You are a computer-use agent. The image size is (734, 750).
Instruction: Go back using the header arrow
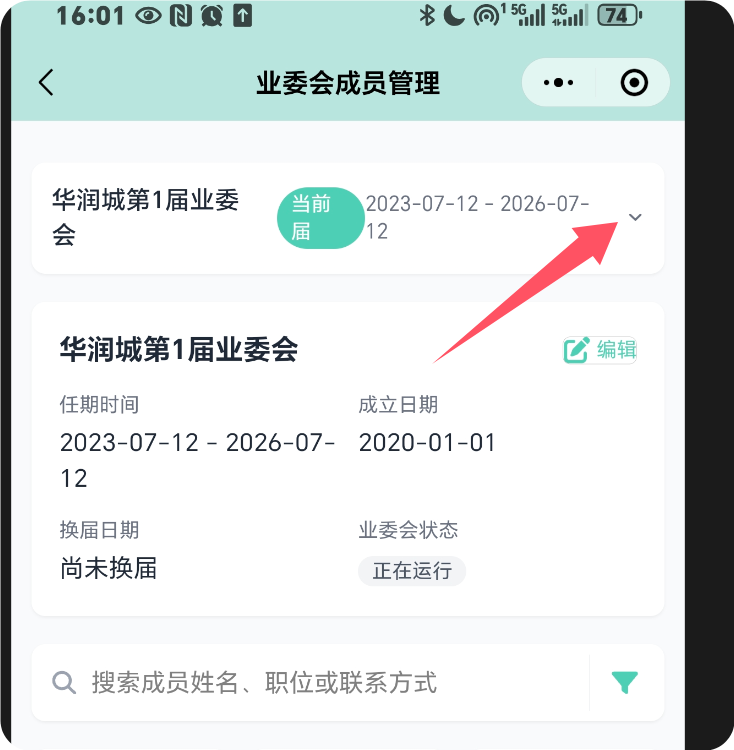(x=46, y=83)
